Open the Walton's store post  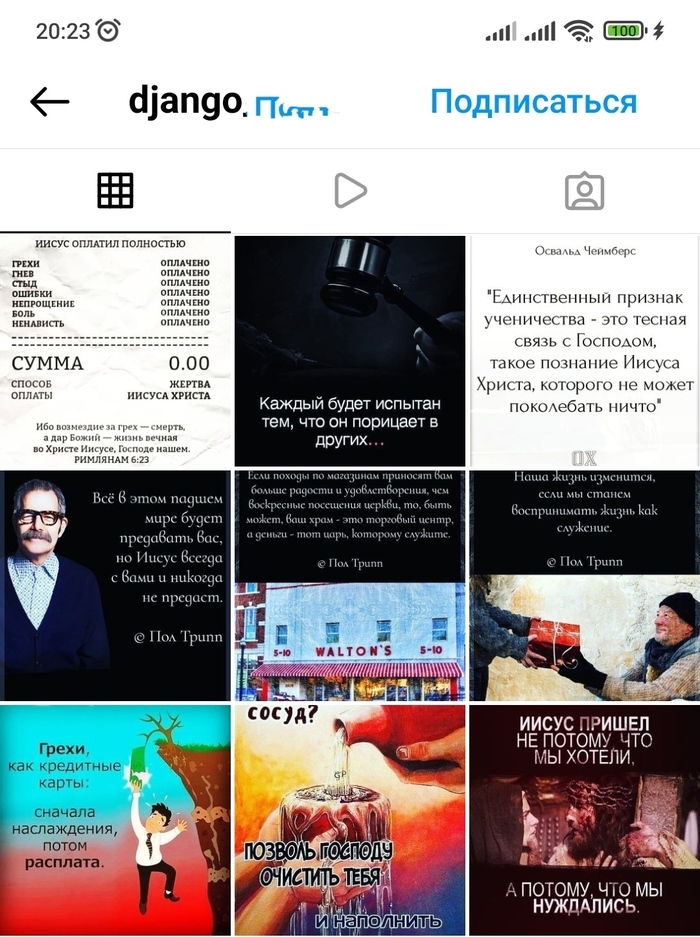(349, 585)
